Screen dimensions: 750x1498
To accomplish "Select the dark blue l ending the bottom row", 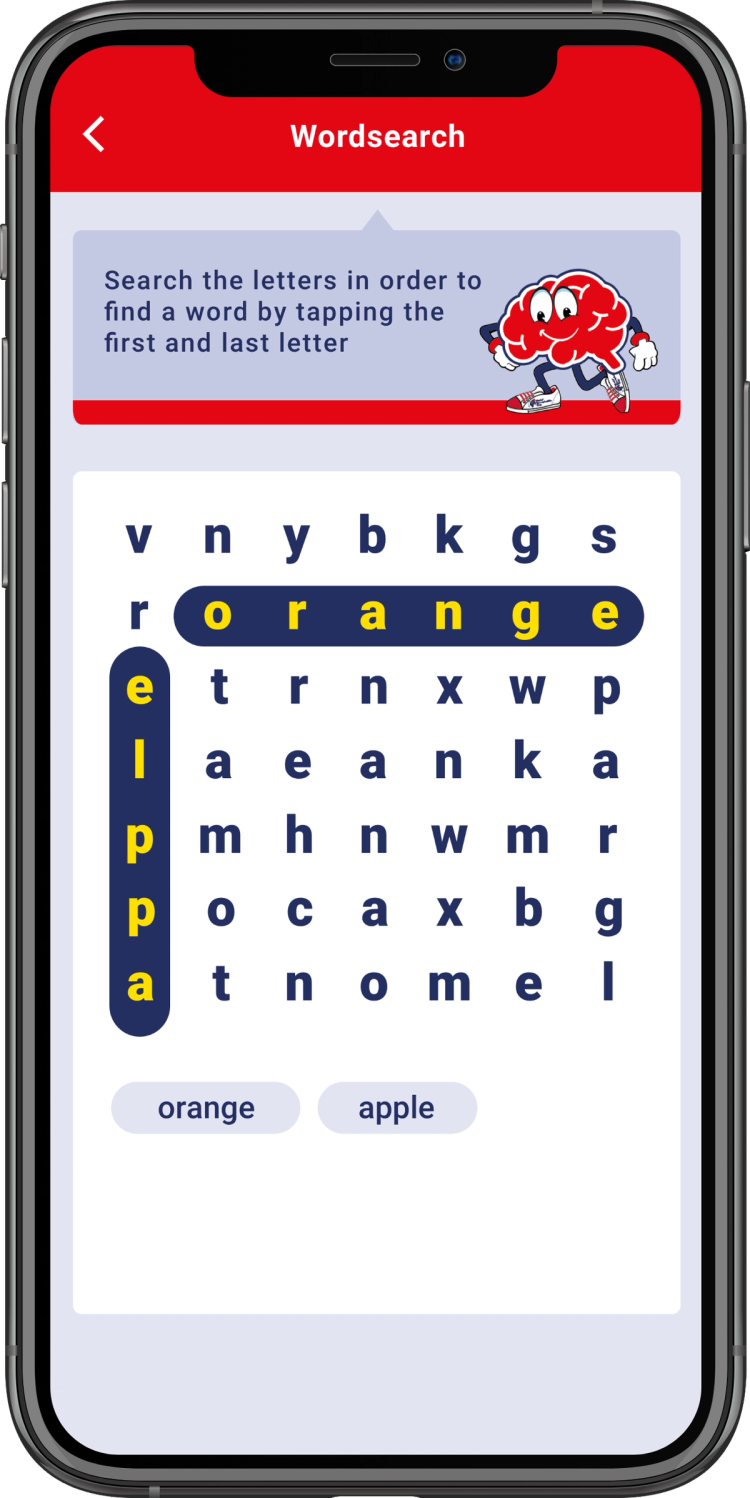I will tap(607, 984).
